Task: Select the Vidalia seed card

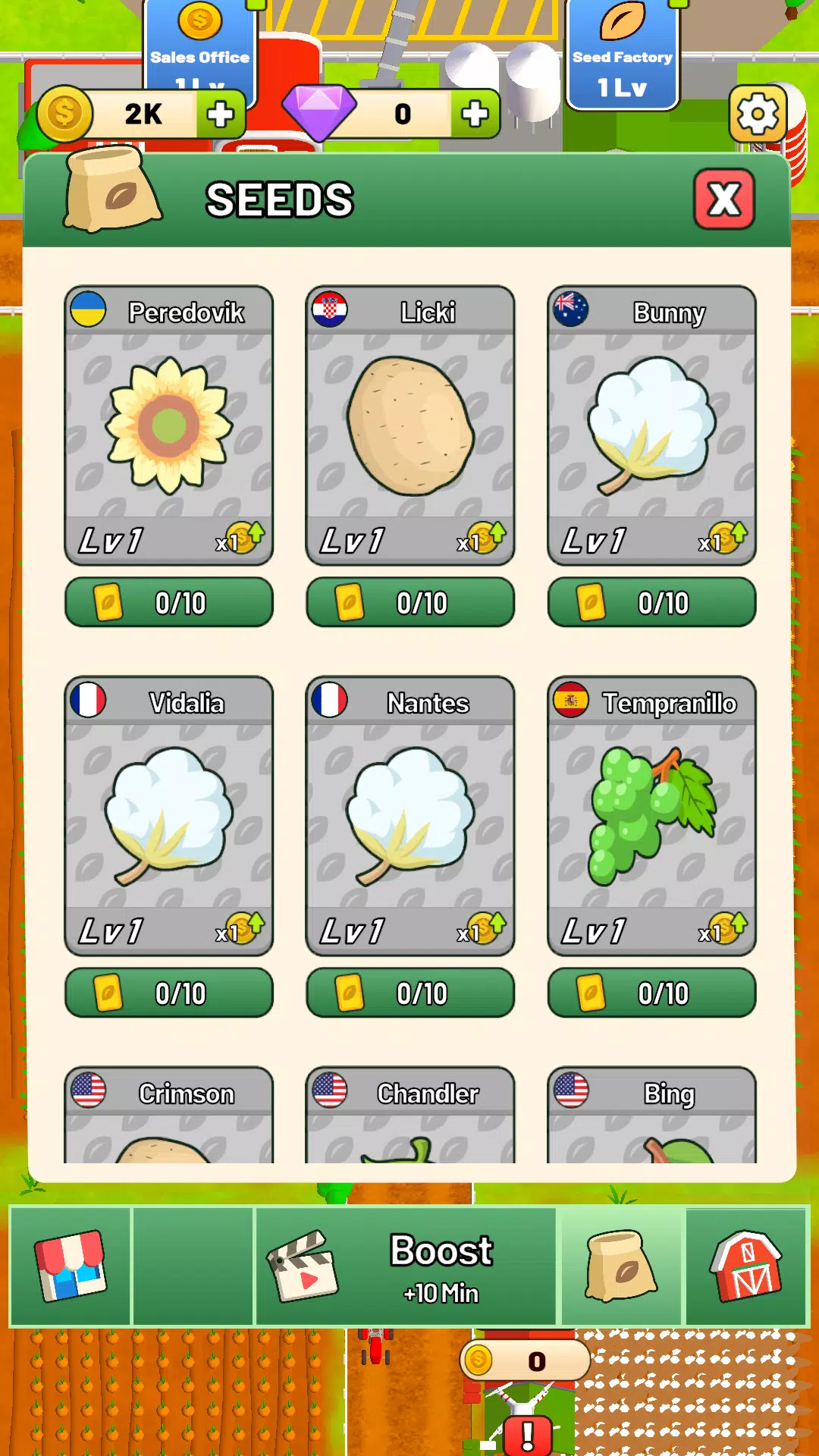Action: (x=168, y=815)
